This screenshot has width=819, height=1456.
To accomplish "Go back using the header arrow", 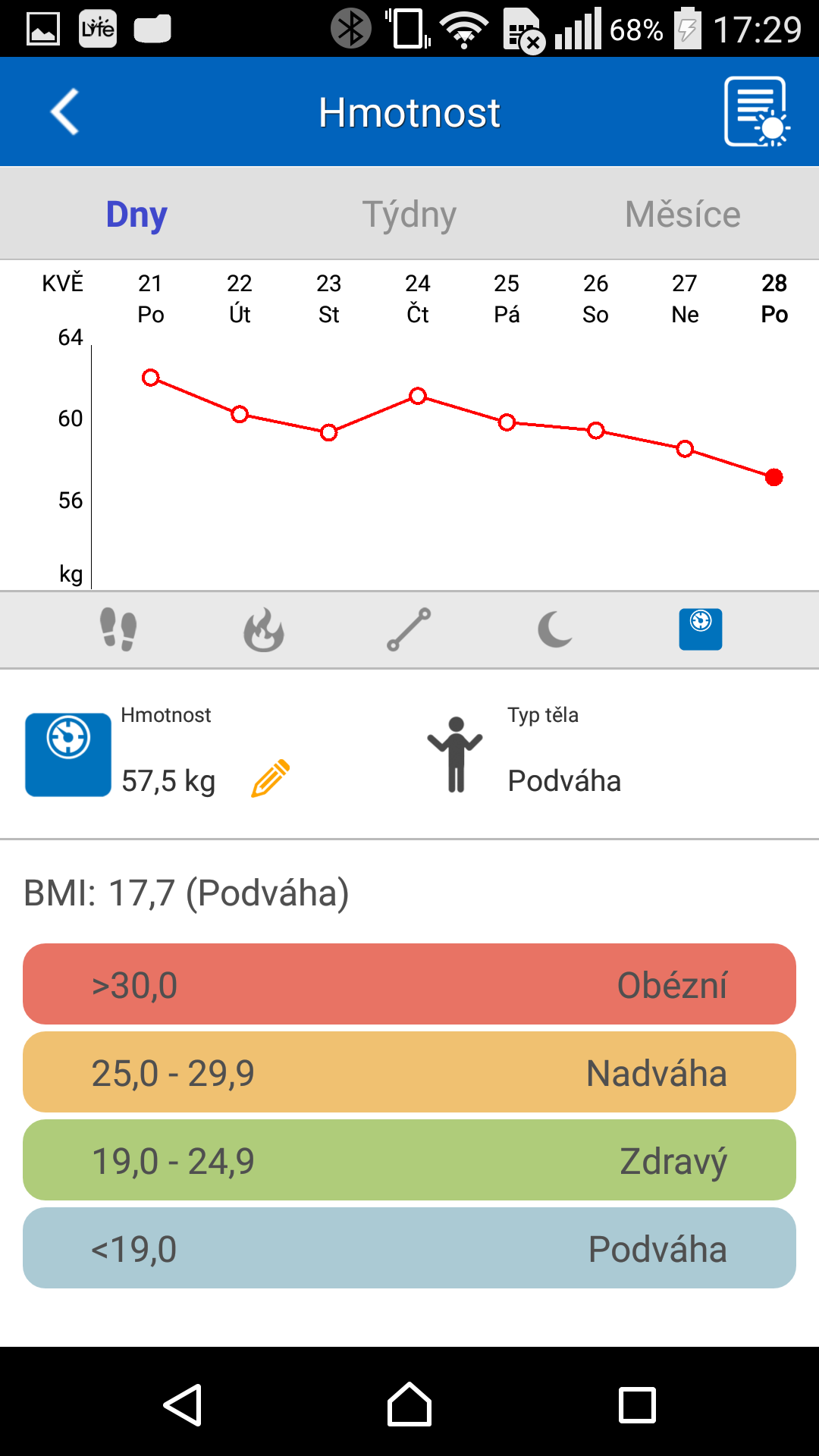I will (65, 111).
